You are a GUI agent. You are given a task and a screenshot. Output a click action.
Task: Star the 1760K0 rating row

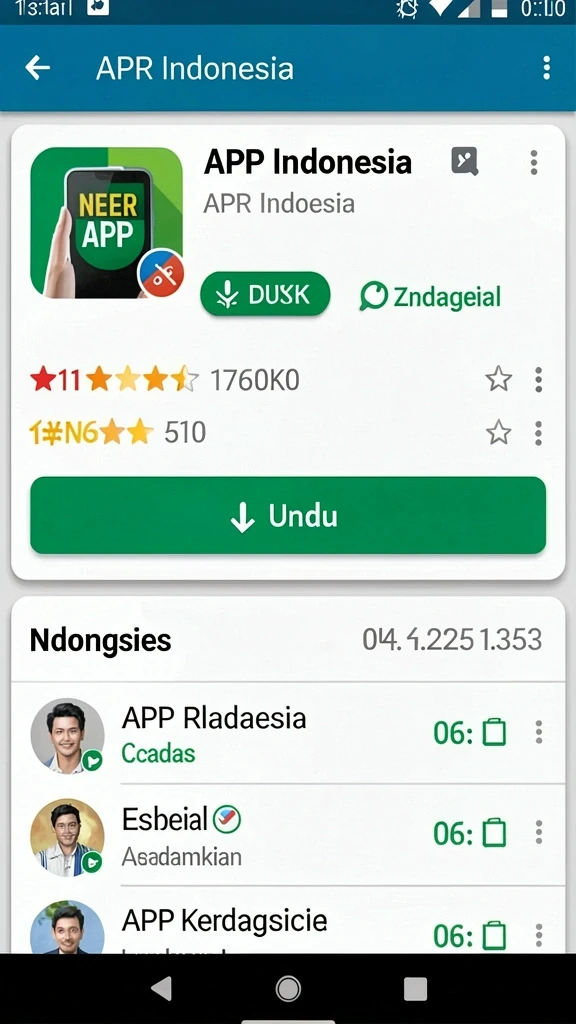point(499,379)
